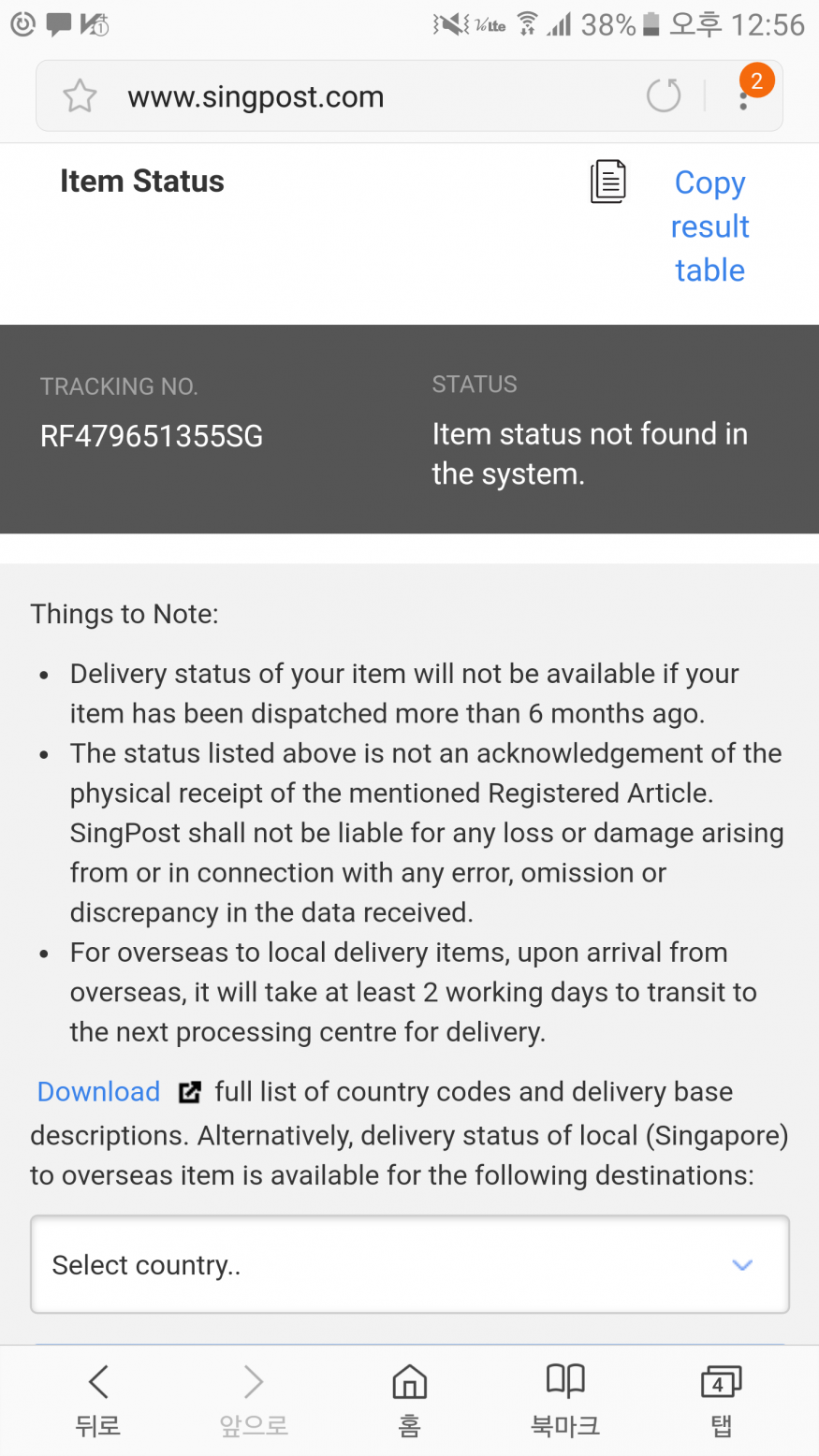This screenshot has height=1456, width=819.
Task: Expand the Select country dropdown
Action: (410, 1265)
